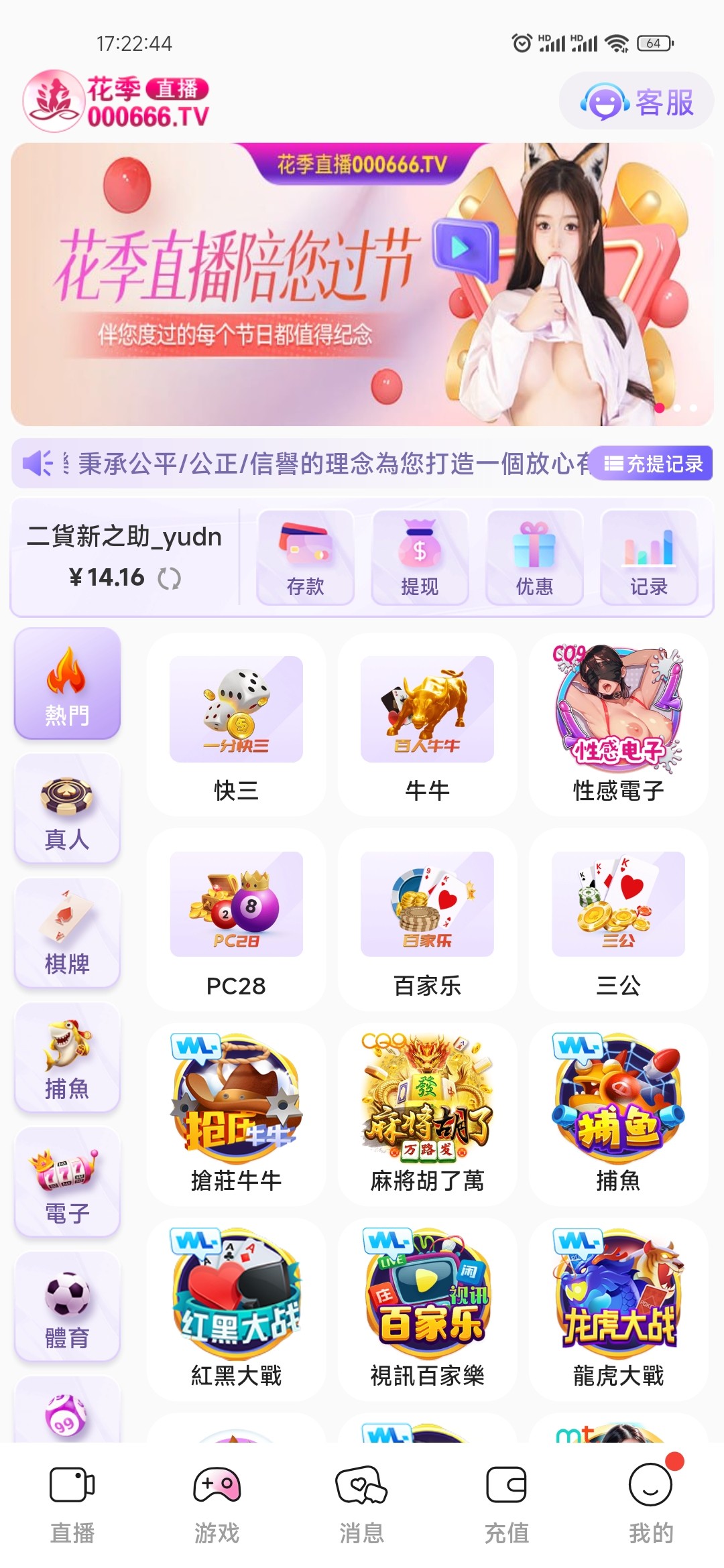
Task: Select the 棋牌 category
Action: 67,934
